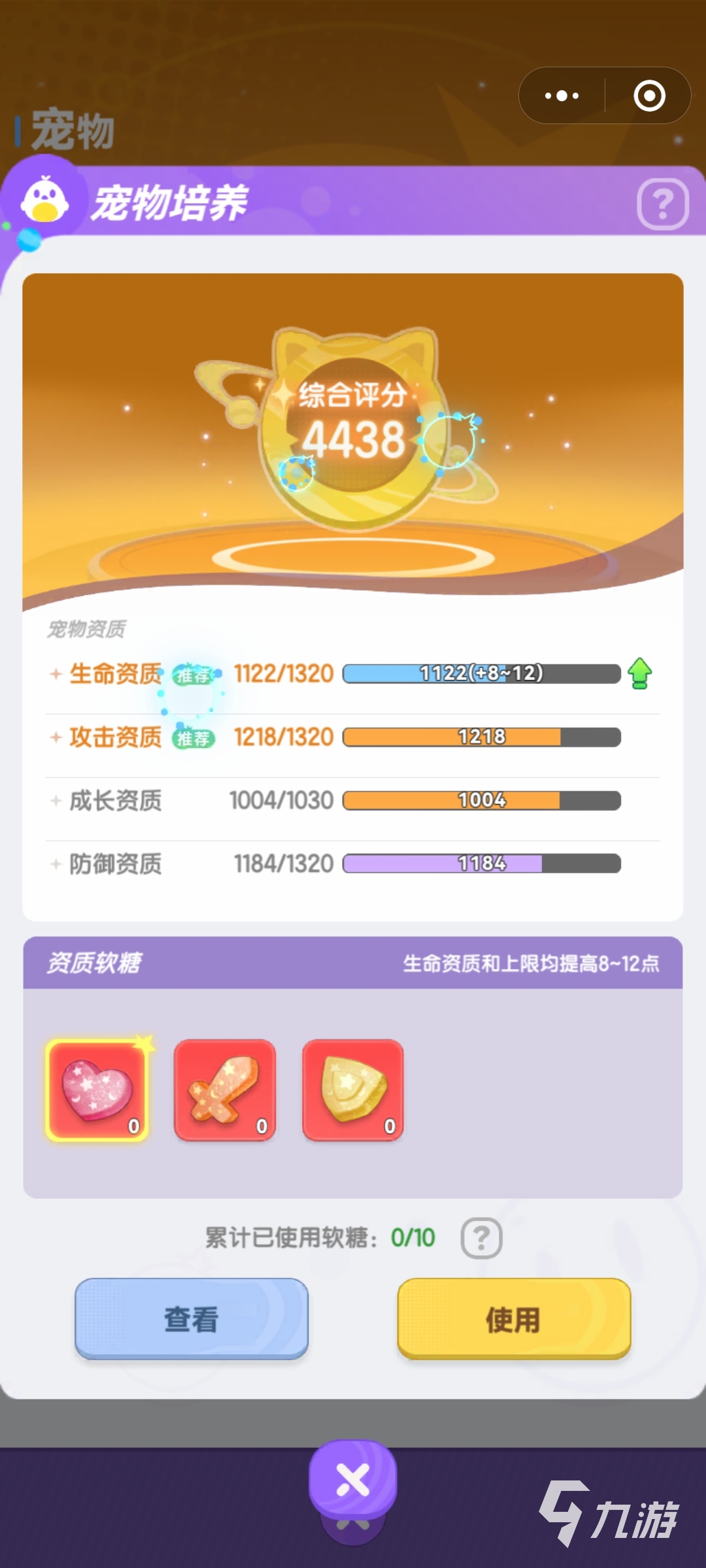Open the 宠物培养 help question mark
This screenshot has height=1568, width=706.
coord(663,205)
